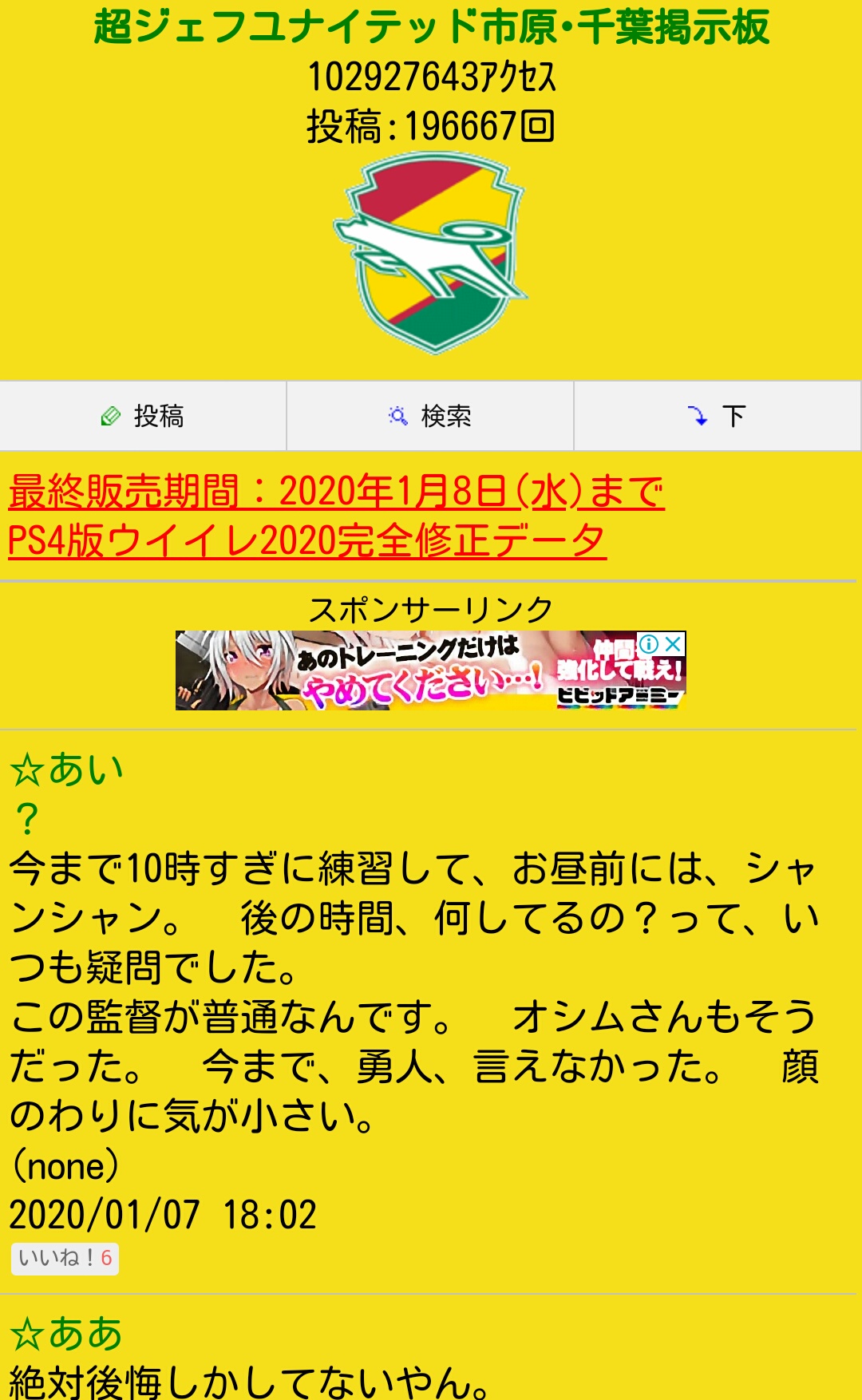
Task: Open the PS4版ウイイレ2020完全修正データ link
Action: pyautogui.click(x=307, y=541)
